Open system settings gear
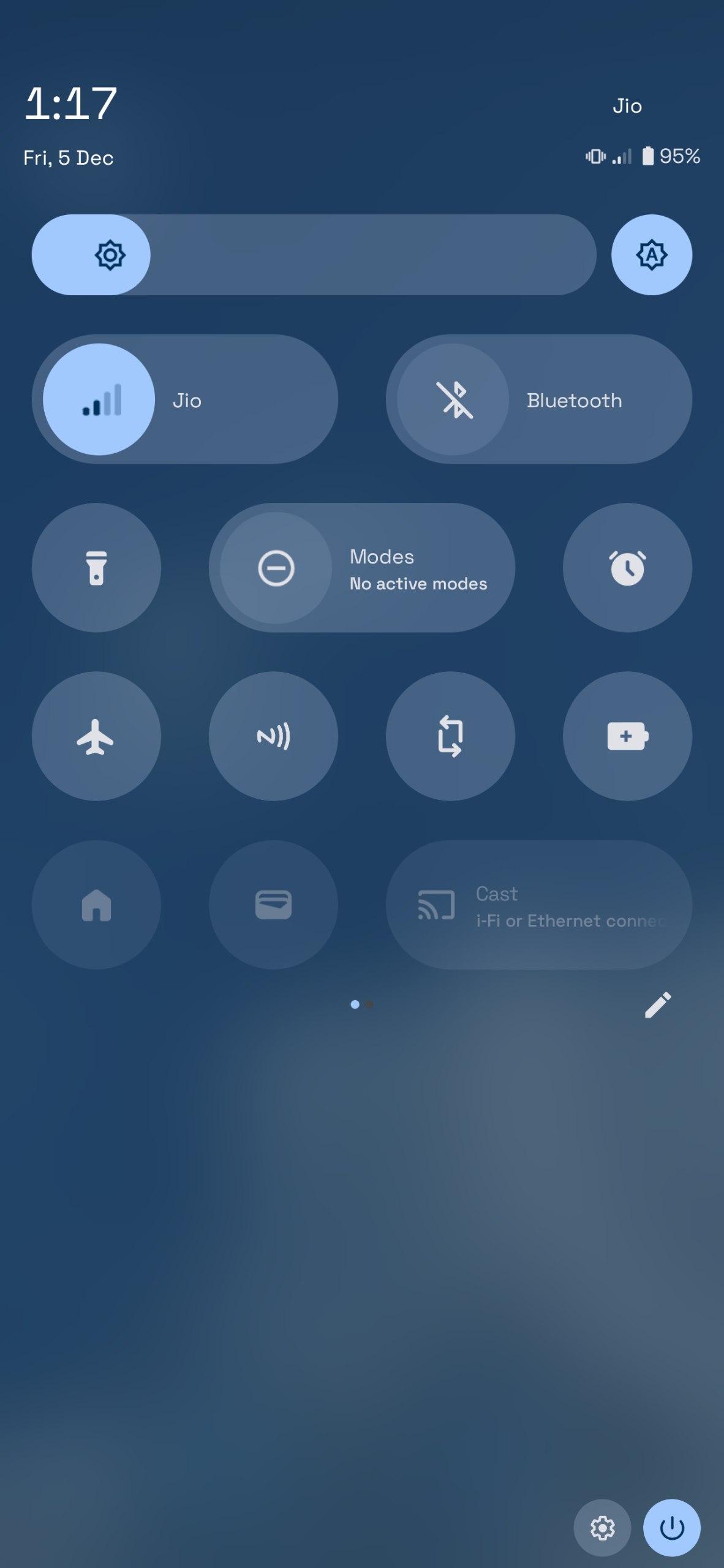Viewport: 724px width, 1568px height. click(602, 1528)
